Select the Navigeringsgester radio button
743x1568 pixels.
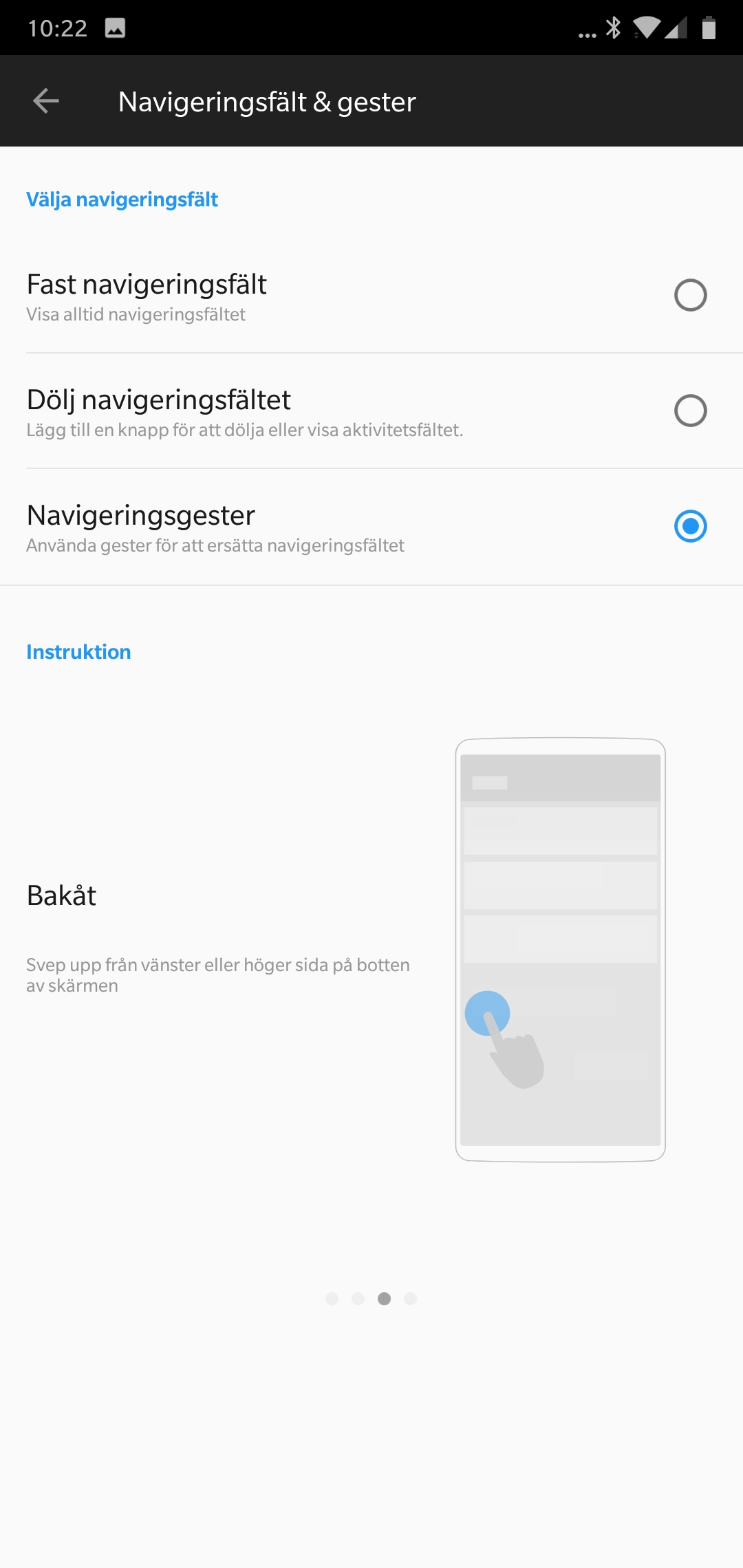(690, 527)
